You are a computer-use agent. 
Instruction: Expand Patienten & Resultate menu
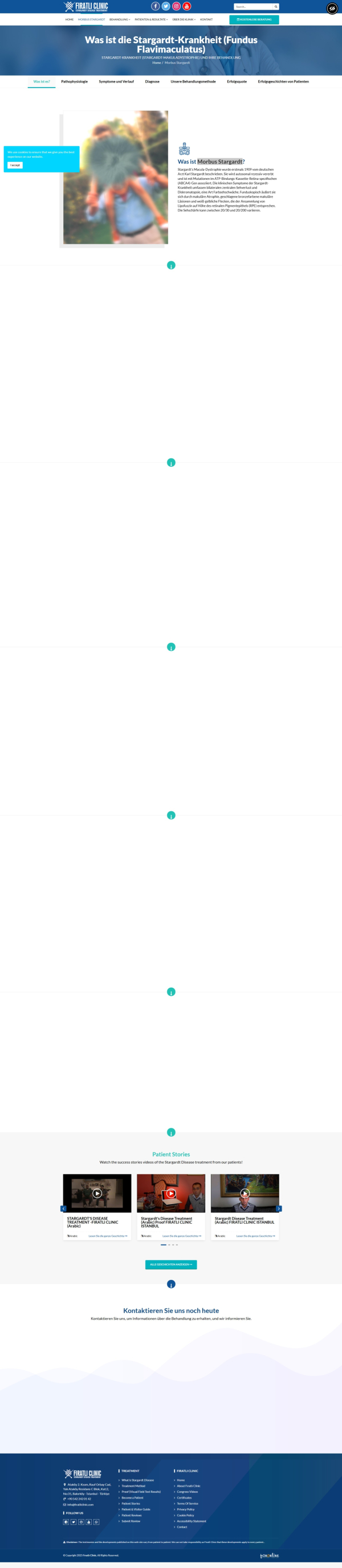(151, 19)
